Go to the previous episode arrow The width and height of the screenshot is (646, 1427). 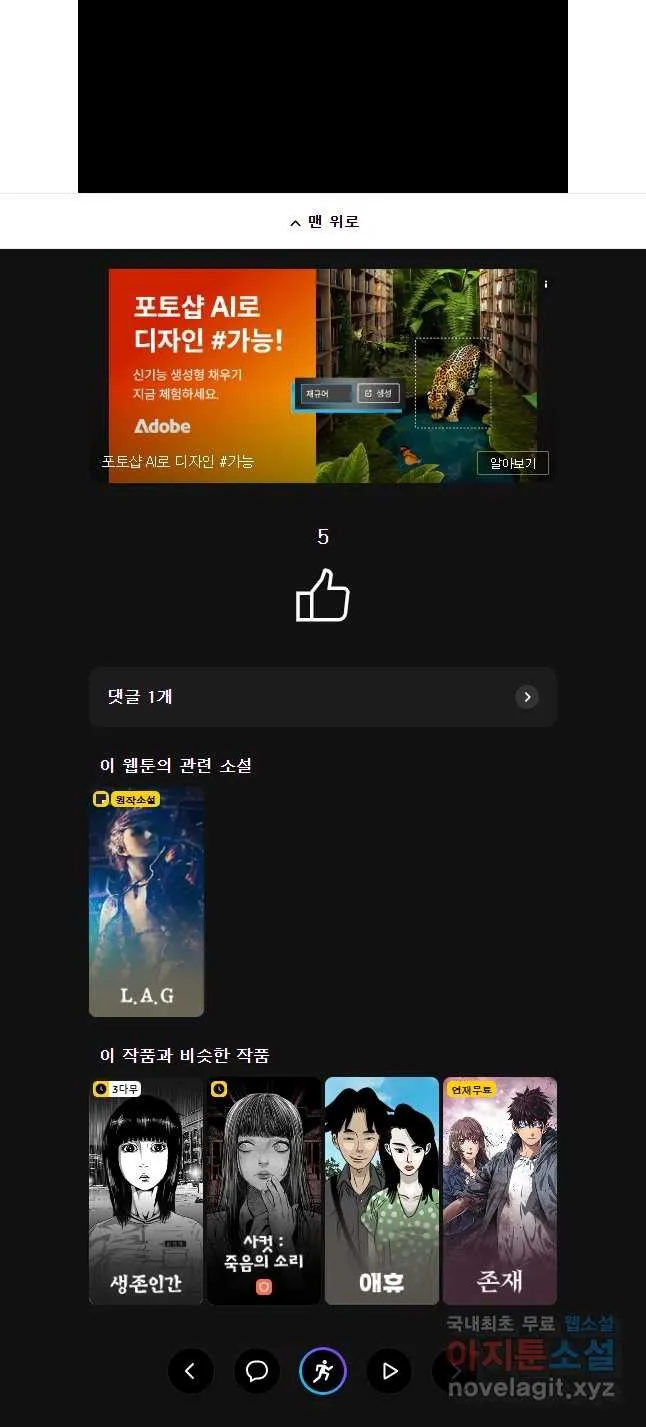[x=190, y=1371]
